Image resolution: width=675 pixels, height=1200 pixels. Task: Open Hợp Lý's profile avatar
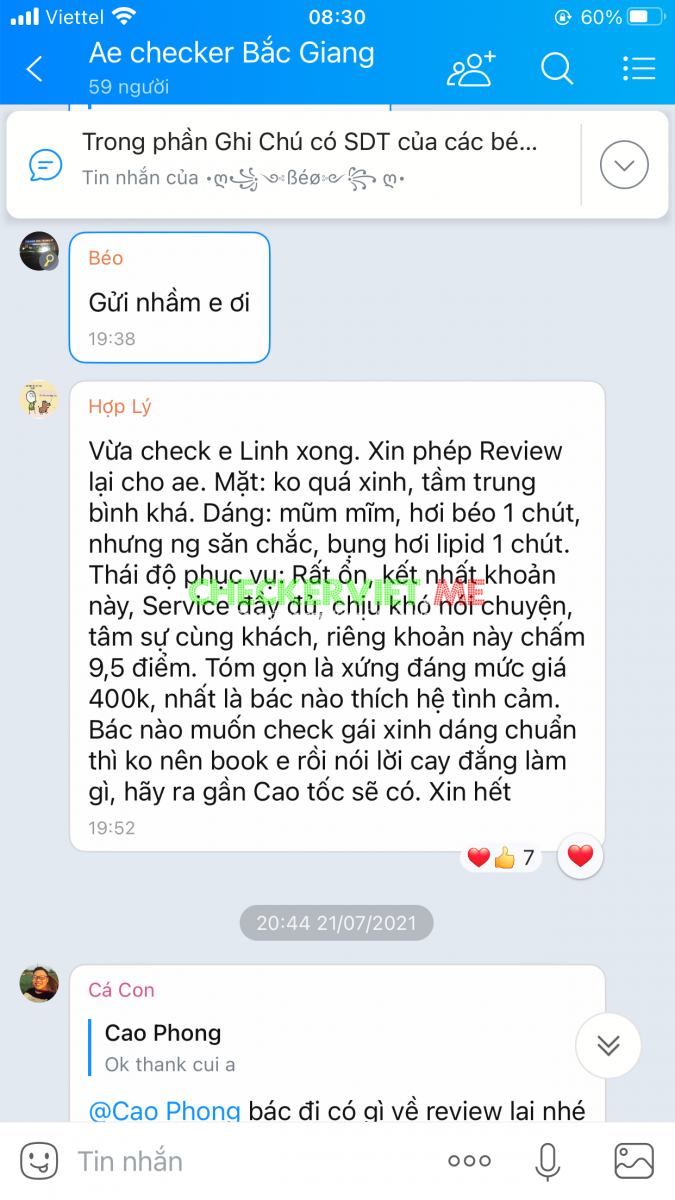point(39,399)
